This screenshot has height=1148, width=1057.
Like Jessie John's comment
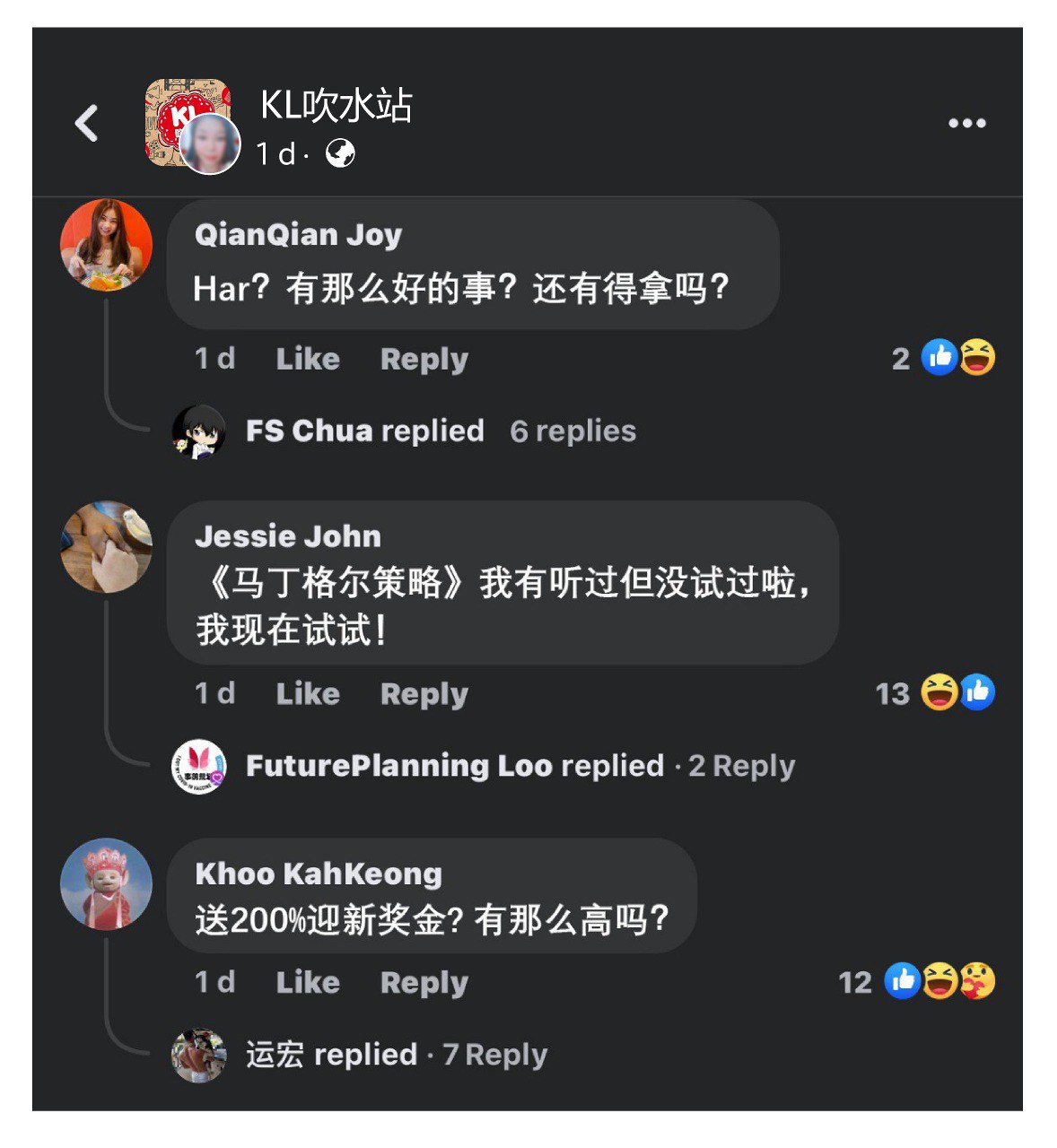(307, 693)
